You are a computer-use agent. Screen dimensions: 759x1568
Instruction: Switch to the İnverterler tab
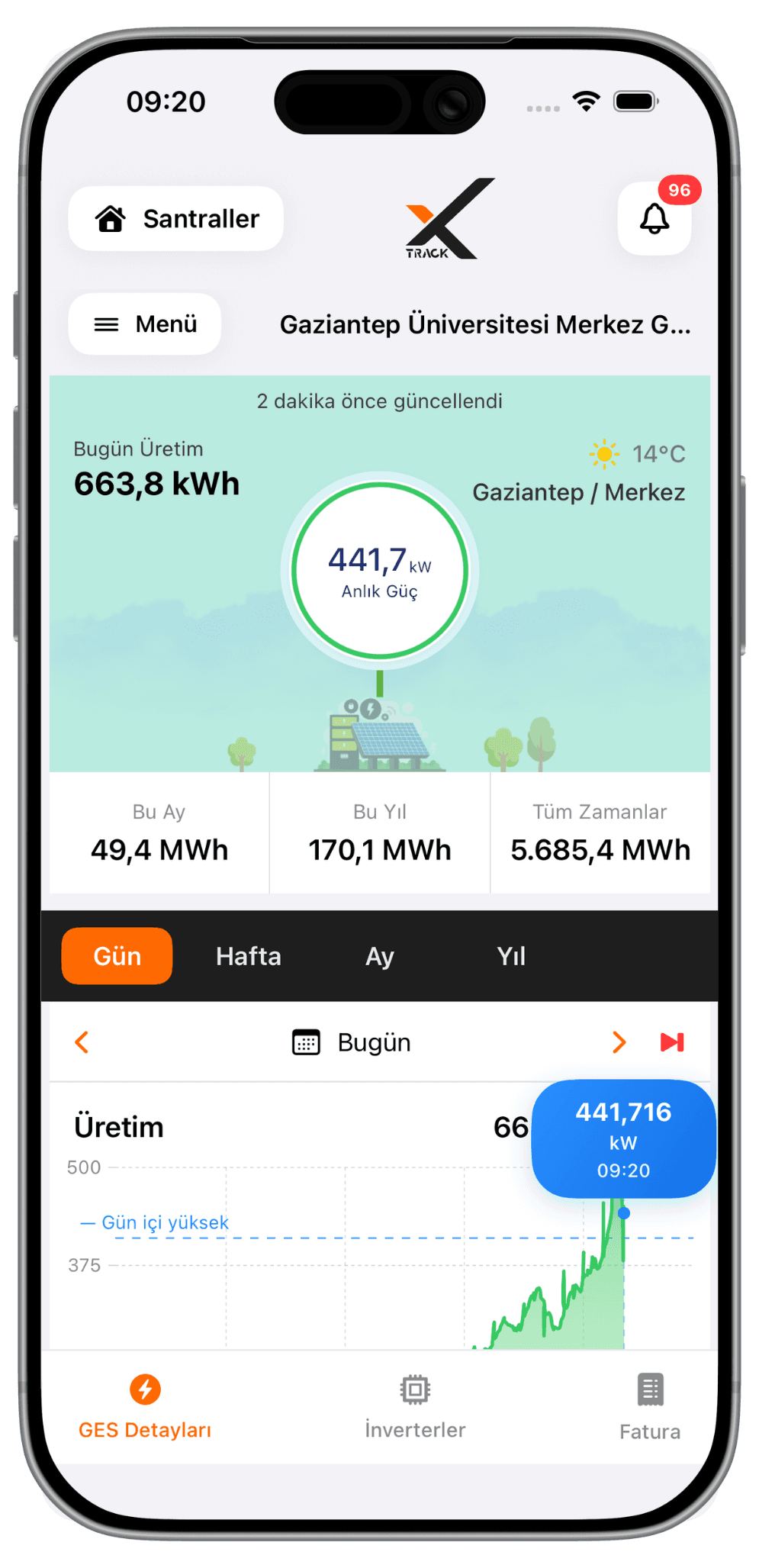pos(415,1407)
